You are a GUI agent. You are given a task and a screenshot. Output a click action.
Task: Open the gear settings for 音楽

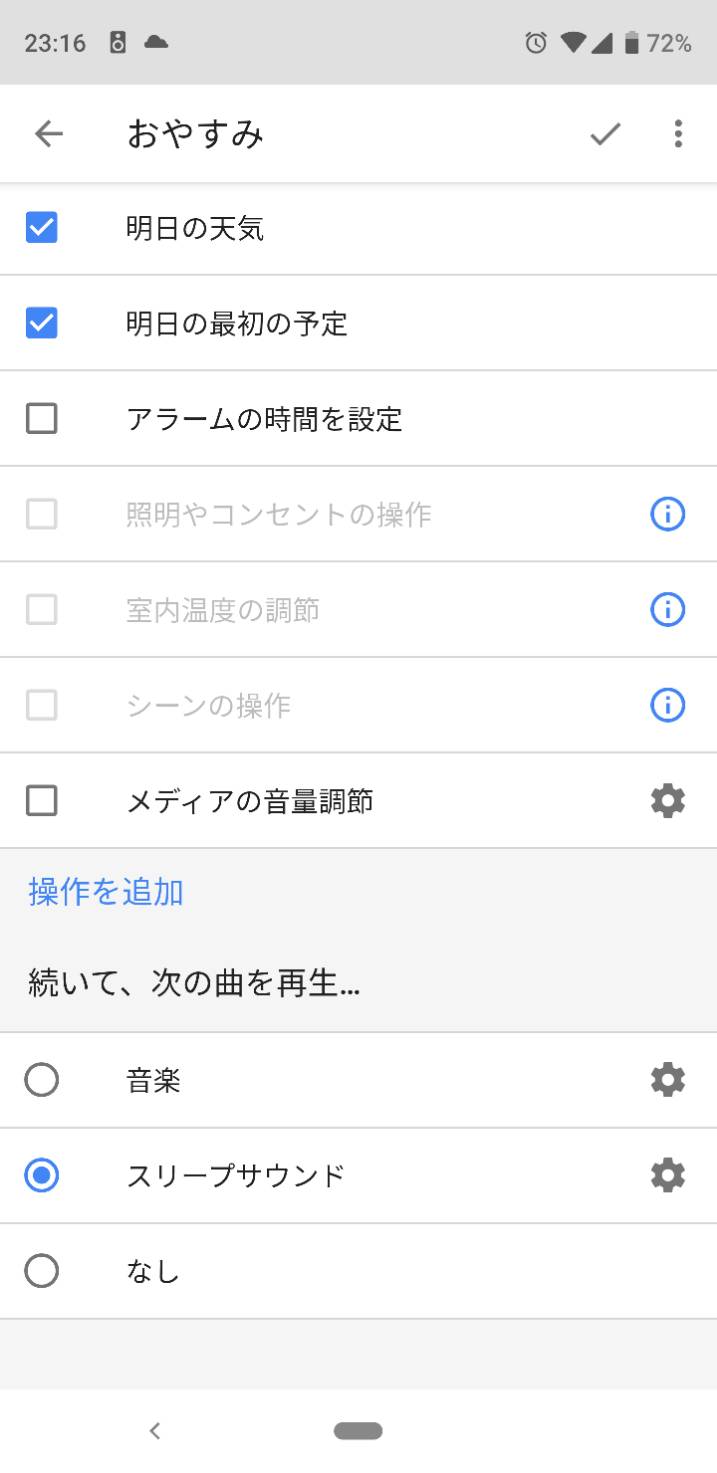click(667, 1080)
